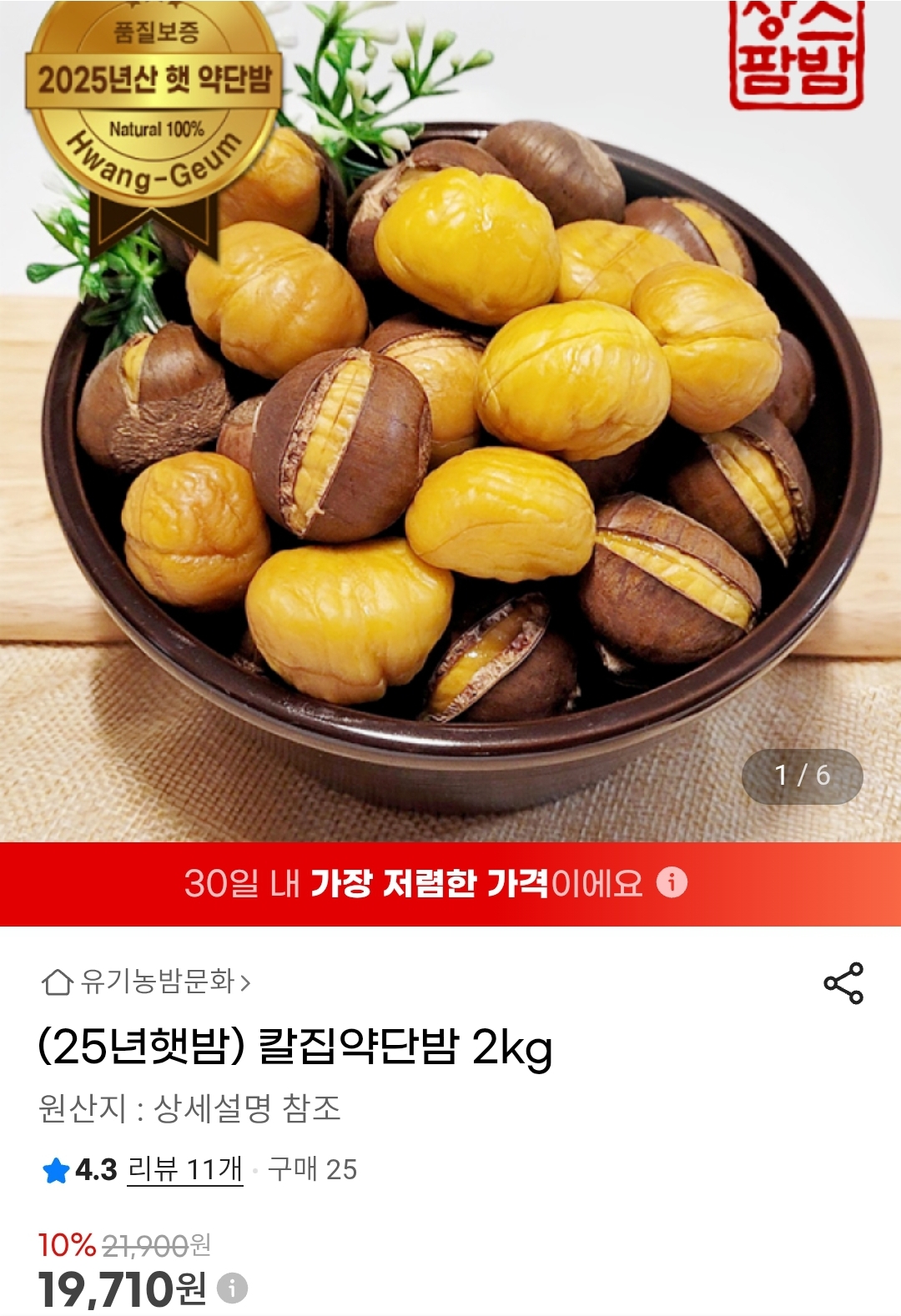The image size is (901, 1316).
Task: Tap the info icon next to 19,710원
Action: [x=232, y=1288]
